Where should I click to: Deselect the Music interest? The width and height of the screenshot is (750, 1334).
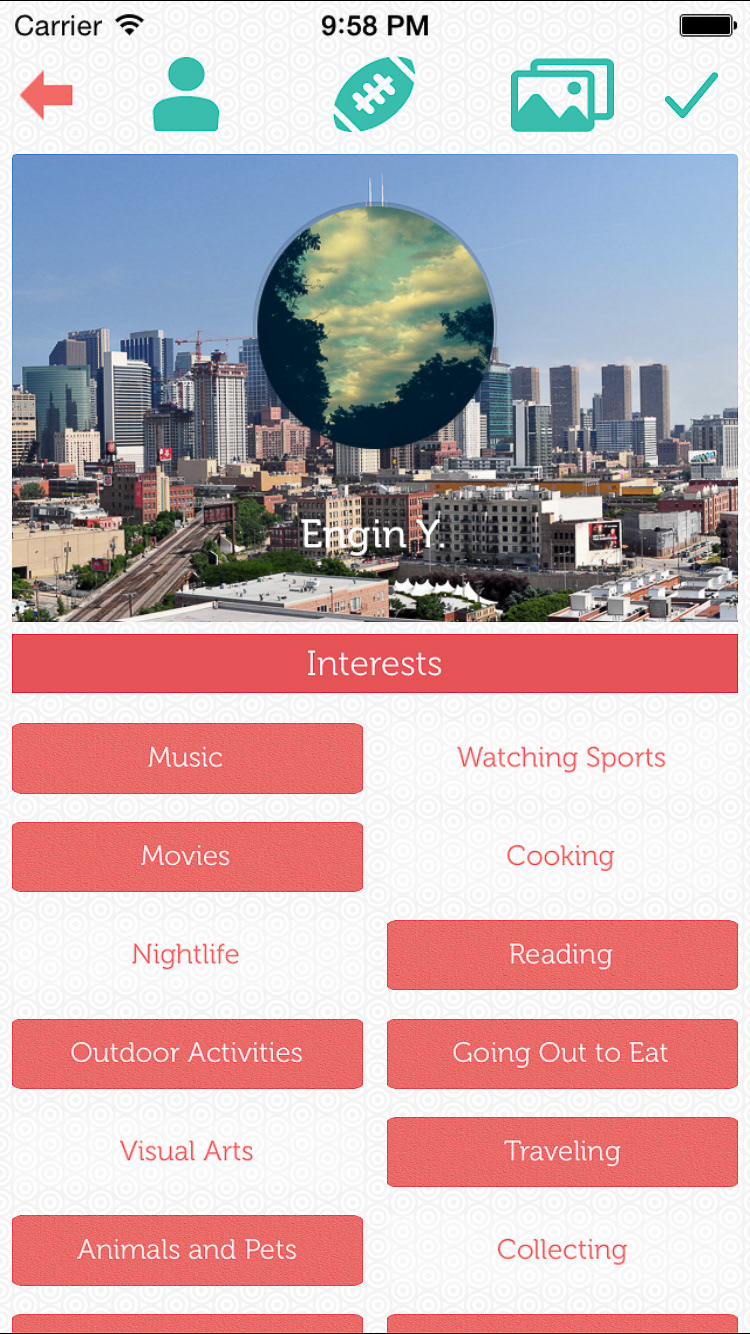(187, 758)
